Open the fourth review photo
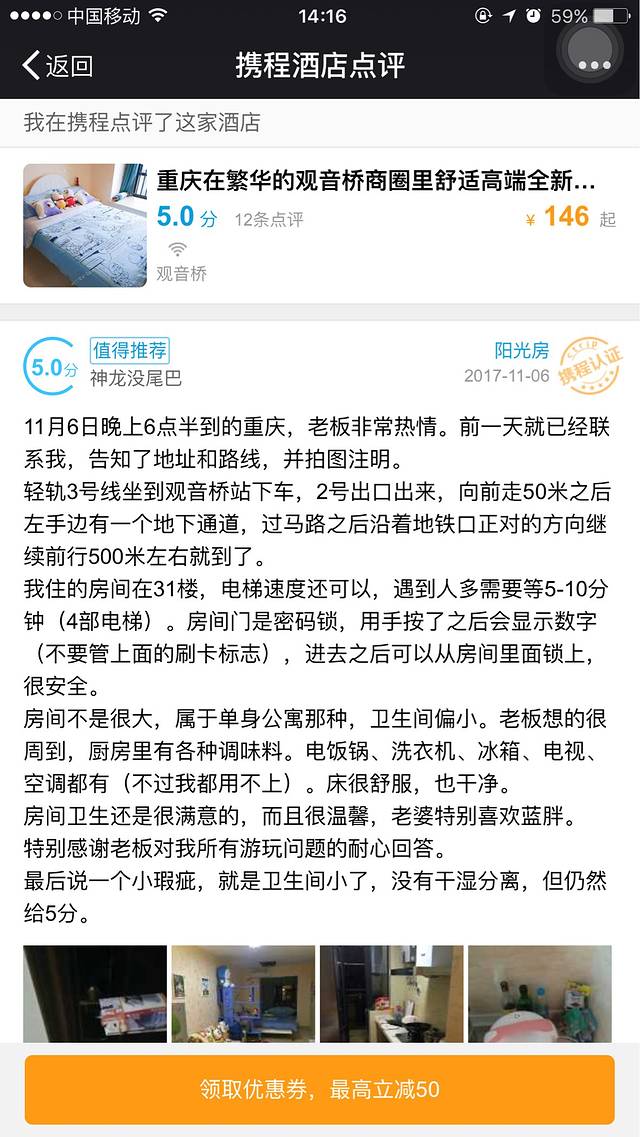Image resolution: width=640 pixels, height=1137 pixels. click(x=539, y=994)
